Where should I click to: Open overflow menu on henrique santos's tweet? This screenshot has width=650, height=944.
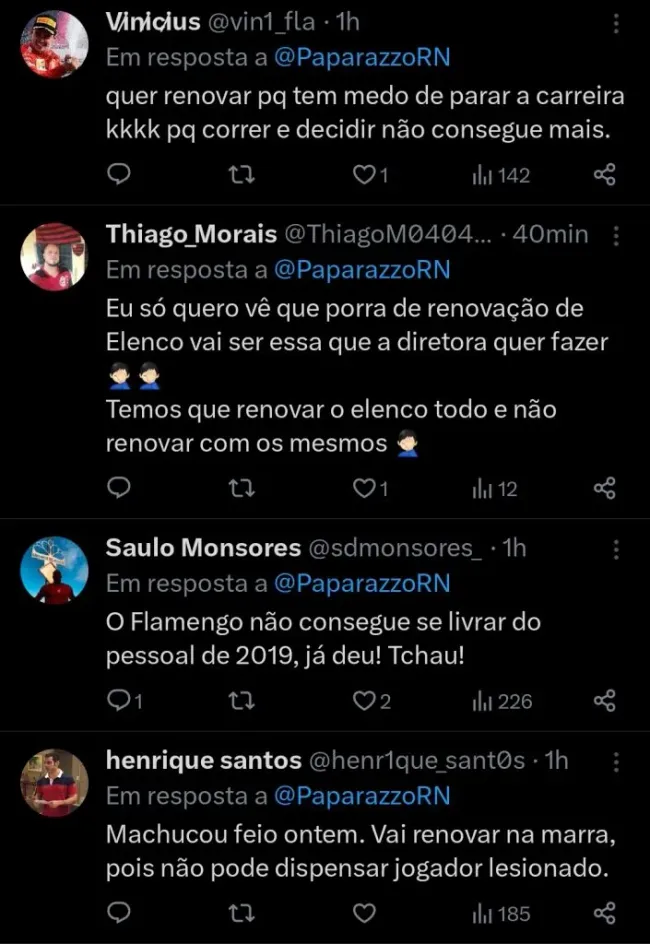click(617, 761)
